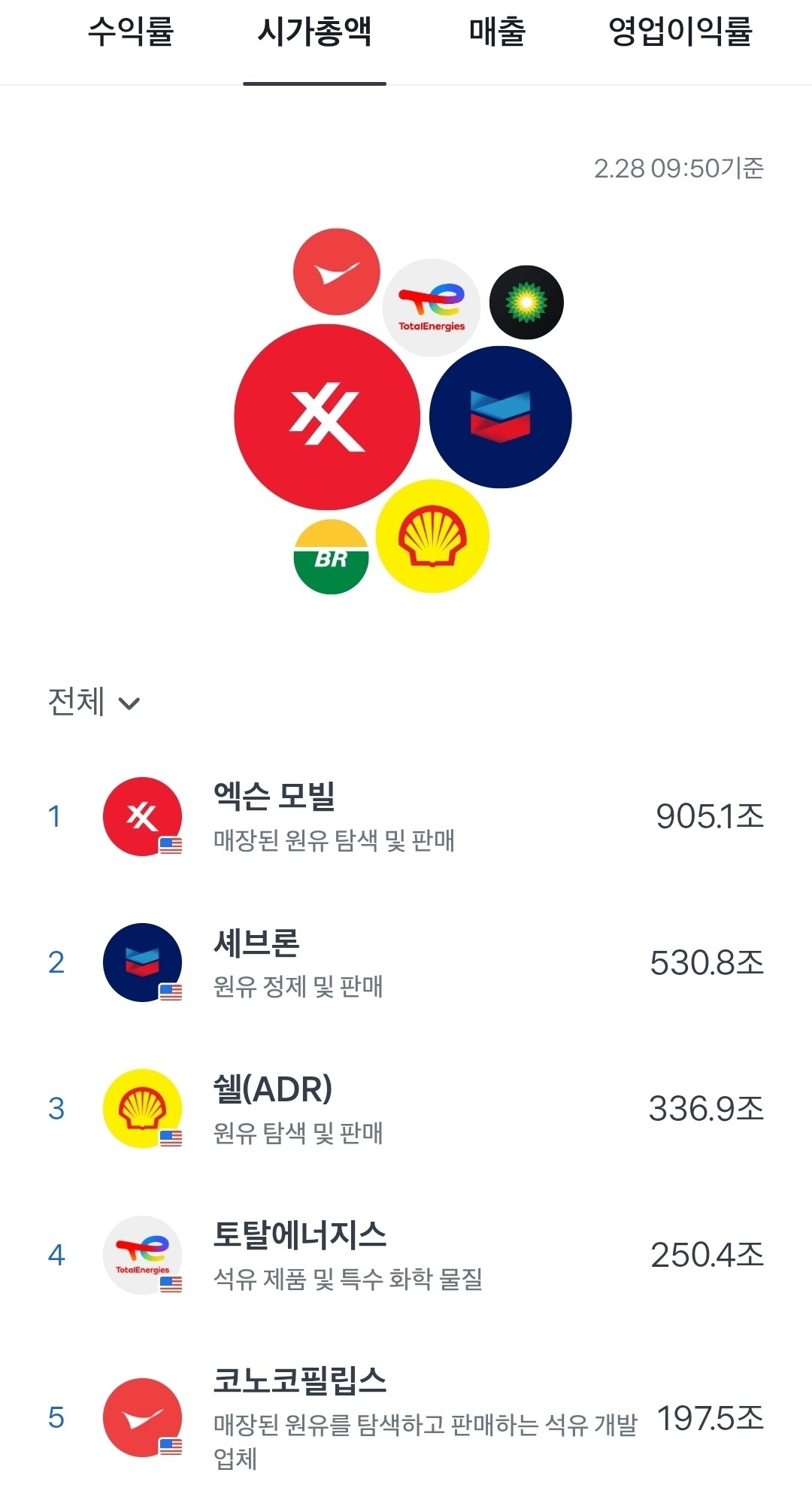Switch to the 수익률 tab
Image resolution: width=812 pixels, height=1488 pixels.
click(131, 33)
